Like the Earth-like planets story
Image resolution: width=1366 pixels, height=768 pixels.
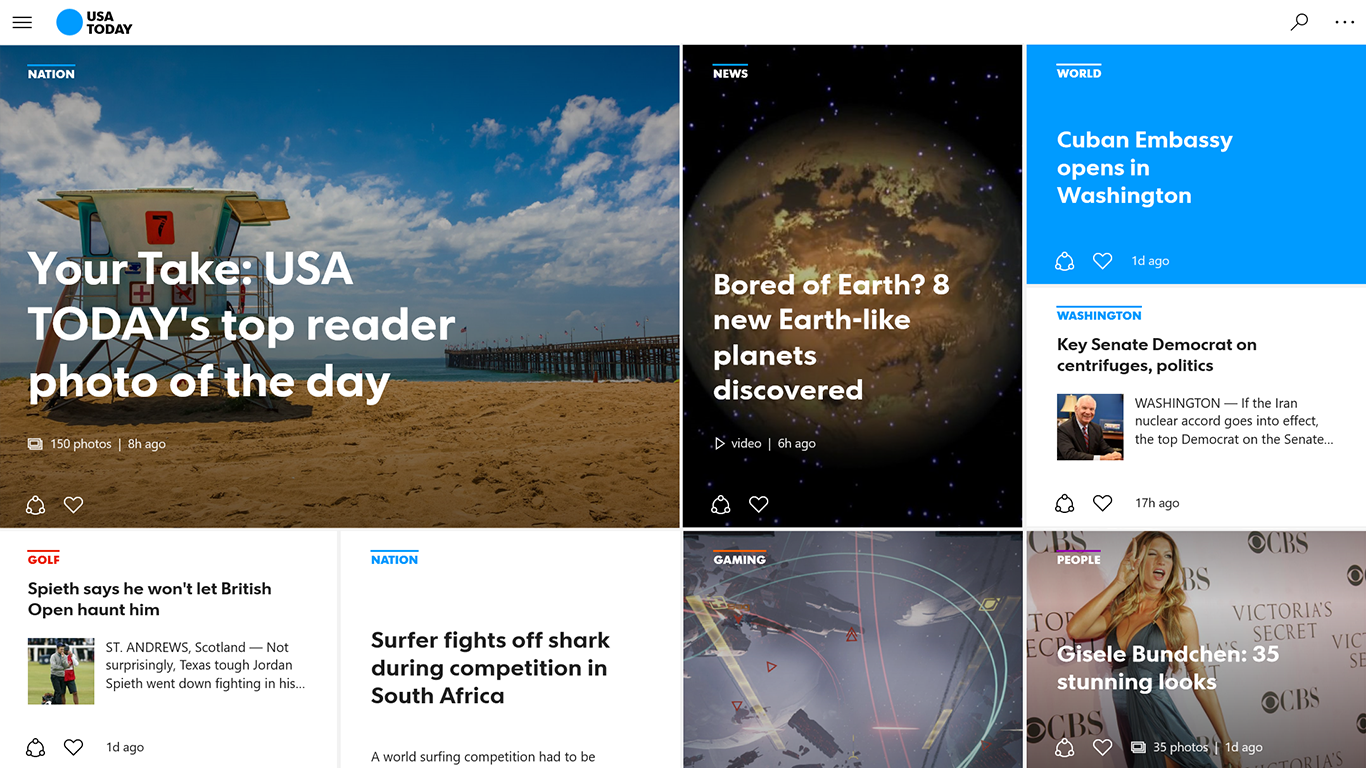758,505
